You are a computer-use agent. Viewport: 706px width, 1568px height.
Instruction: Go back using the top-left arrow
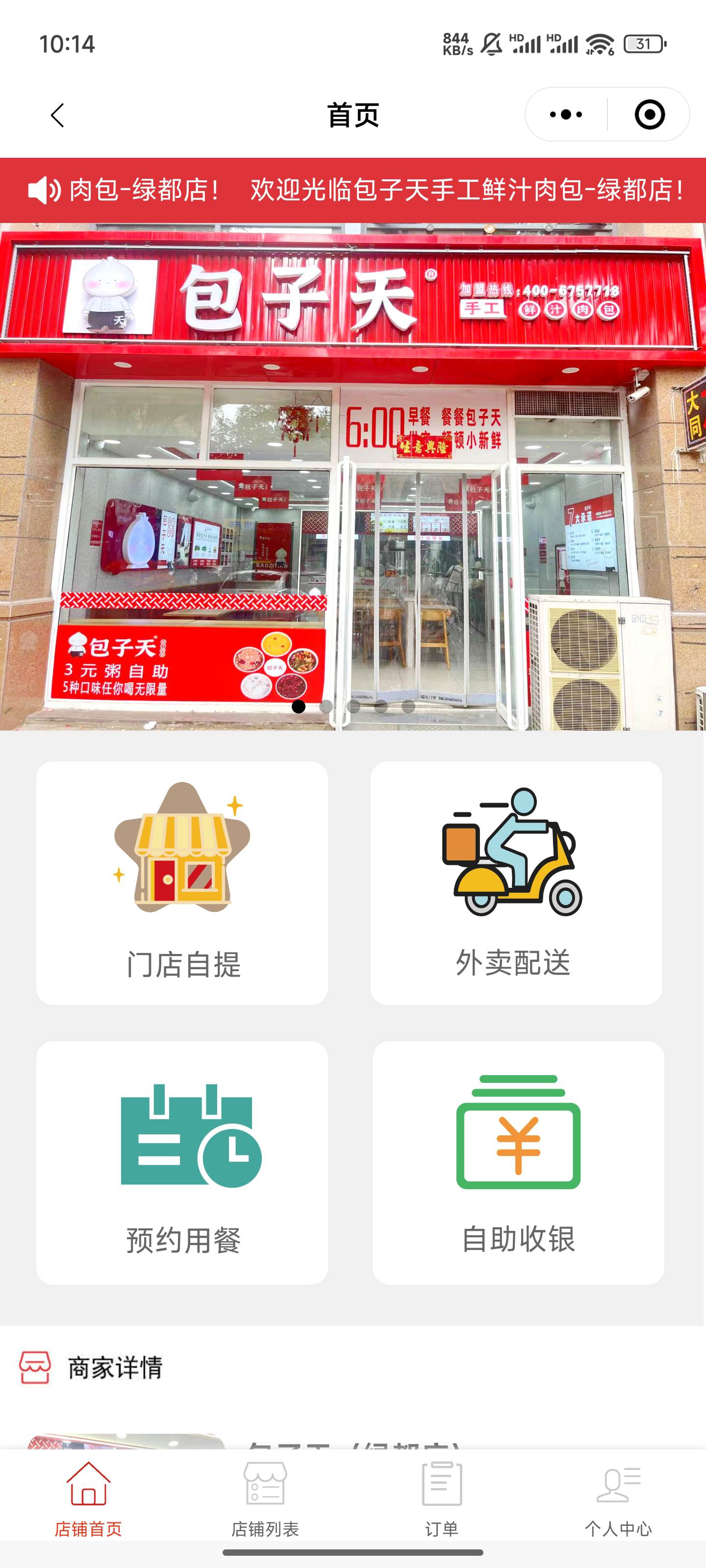[x=57, y=115]
